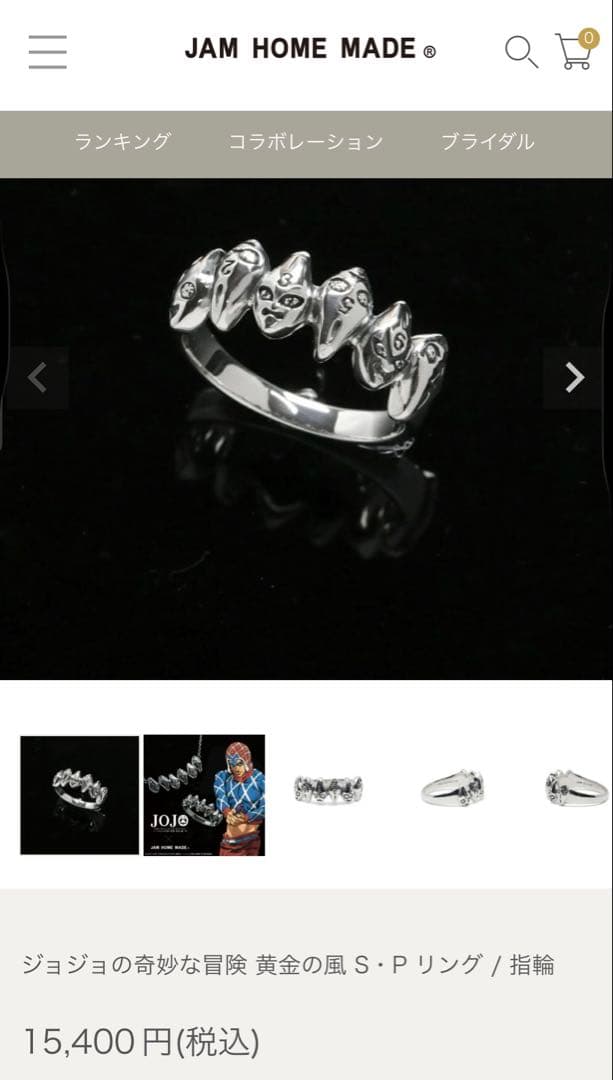This screenshot has height=1080, width=613.
Task: Switch to the ランキング tab
Action: pos(122,142)
